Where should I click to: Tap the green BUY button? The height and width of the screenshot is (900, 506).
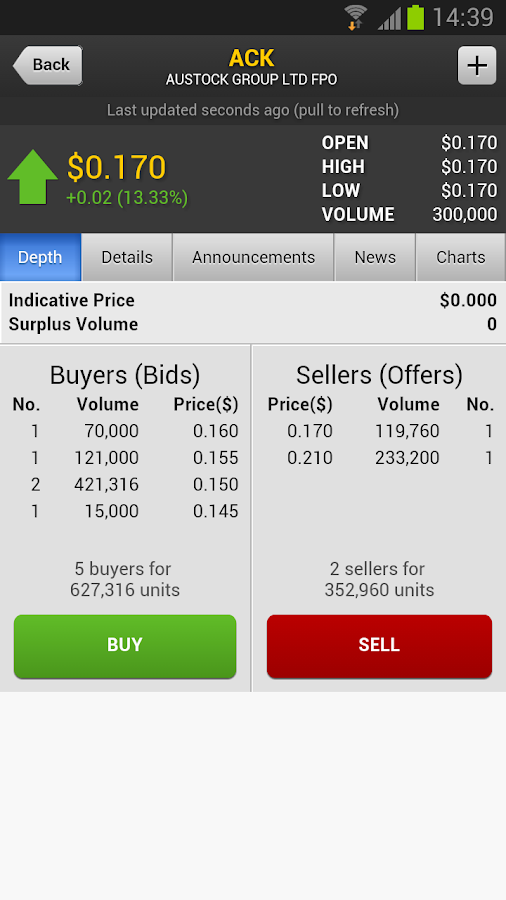pyautogui.click(x=125, y=646)
